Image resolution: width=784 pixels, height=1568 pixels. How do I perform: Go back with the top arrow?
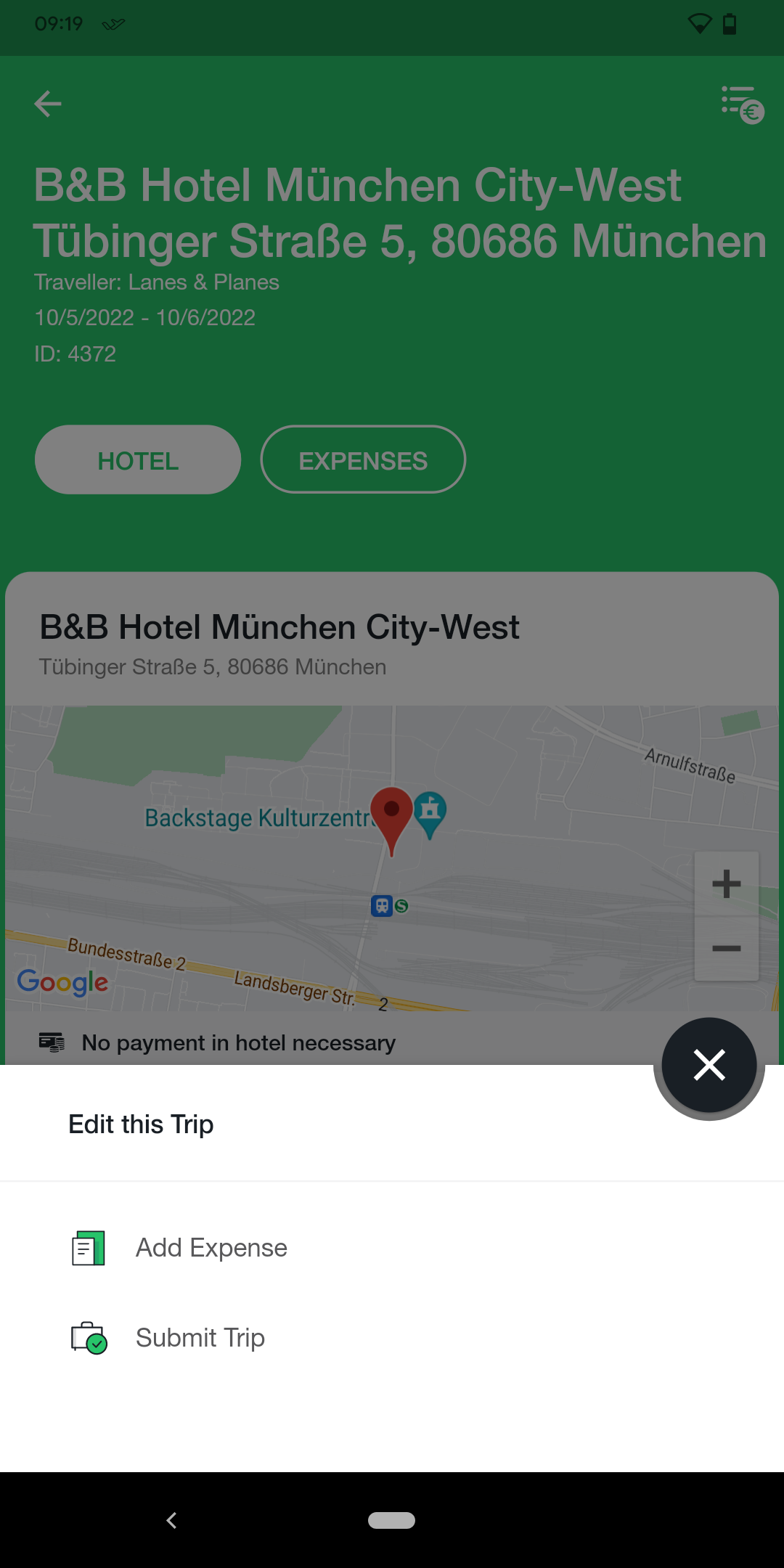click(48, 104)
